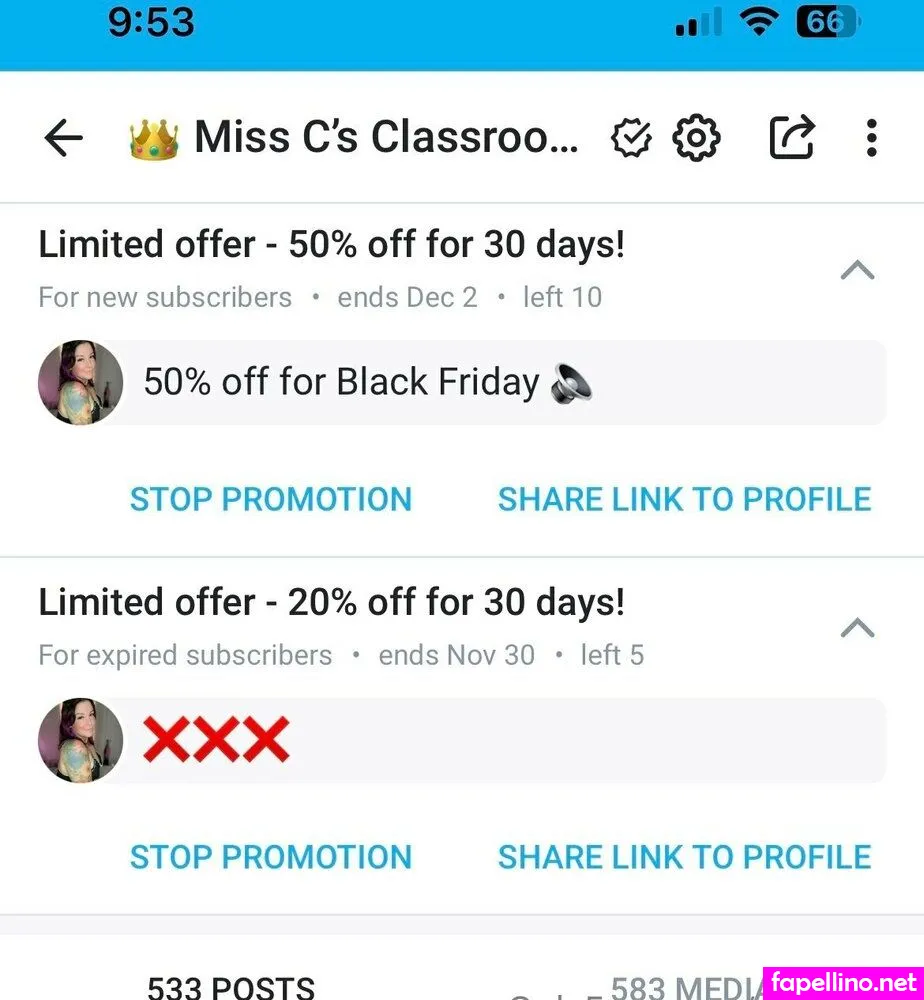The width and height of the screenshot is (924, 1000).
Task: Collapse the 20% off offer section
Action: [857, 629]
